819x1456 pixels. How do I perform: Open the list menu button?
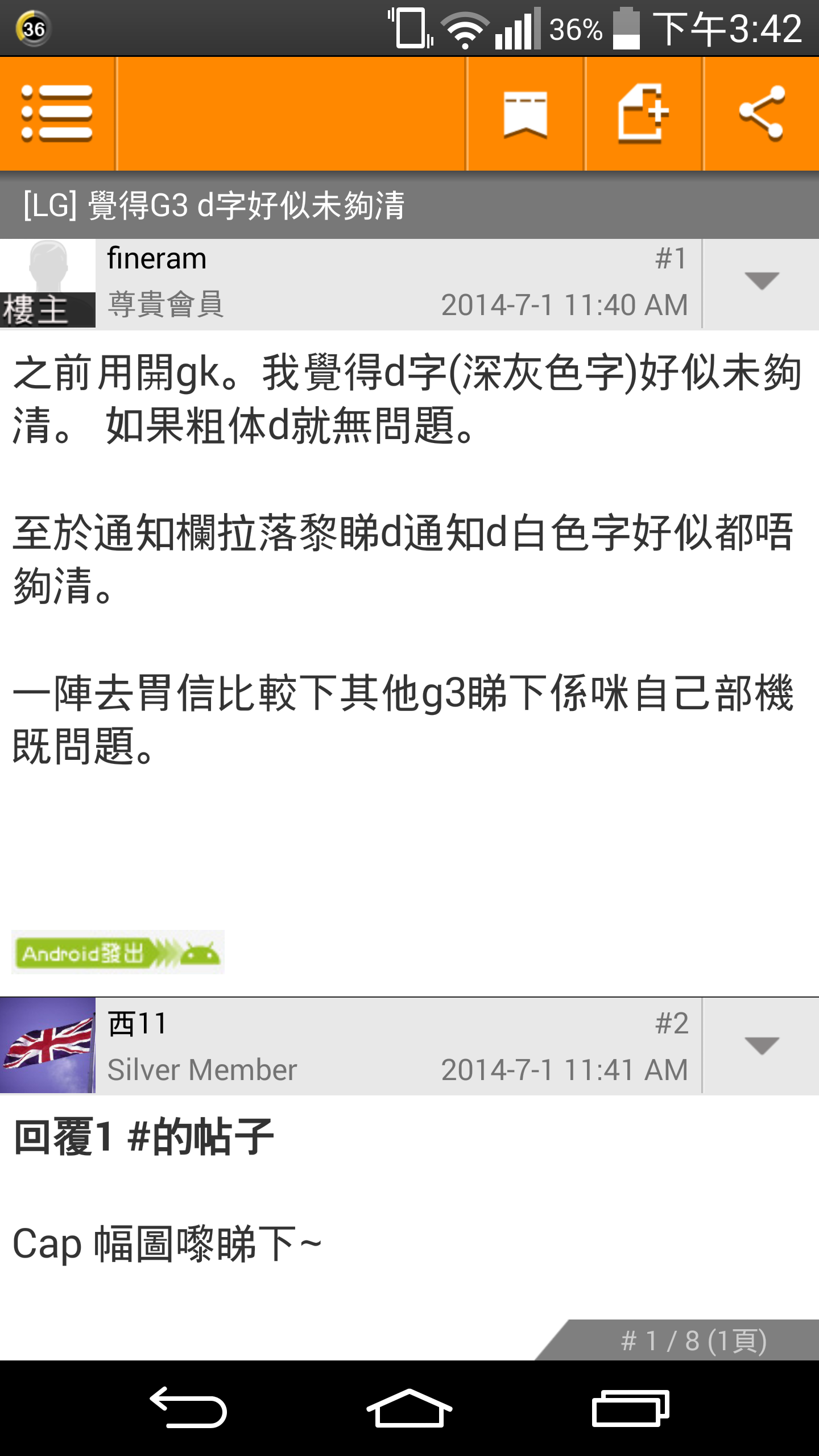click(x=57, y=114)
